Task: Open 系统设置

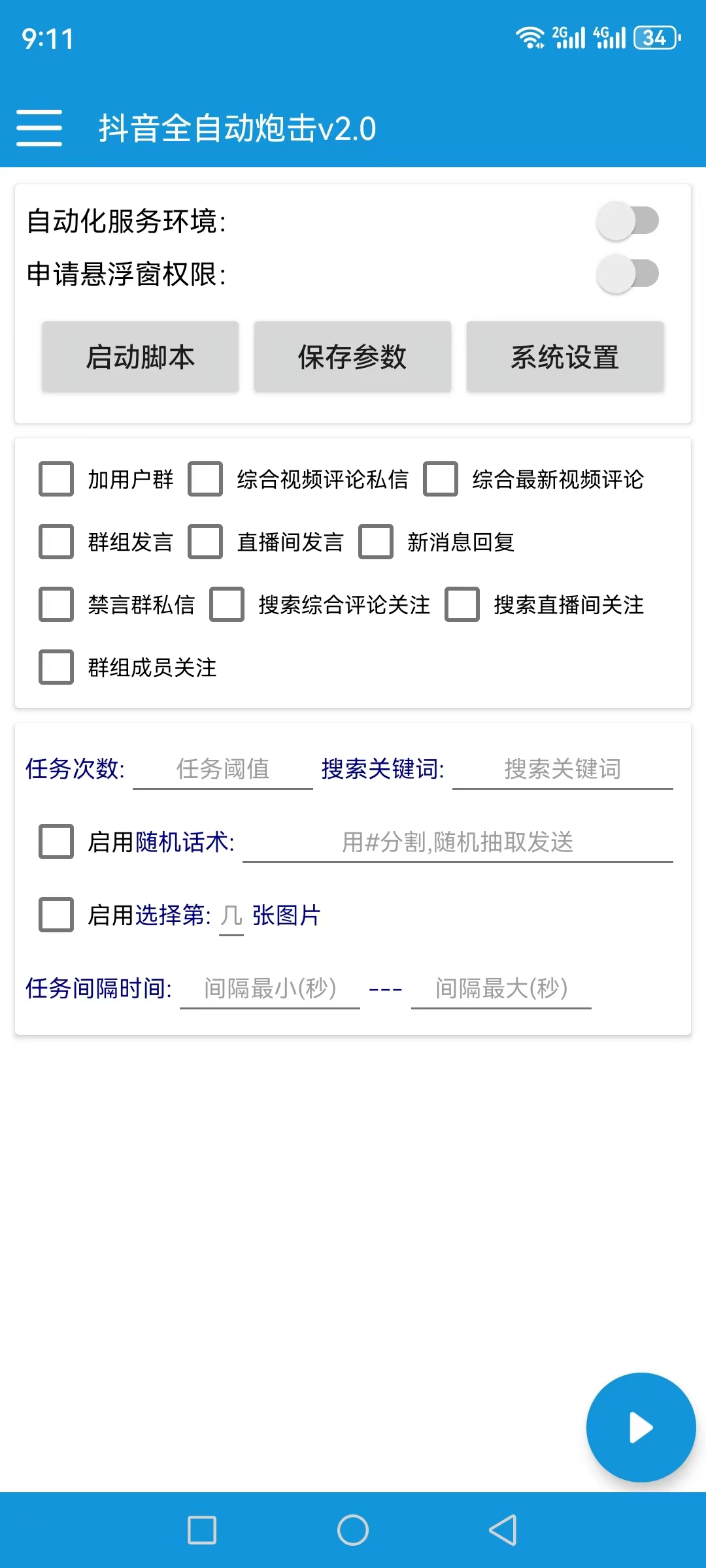Action: (x=565, y=357)
